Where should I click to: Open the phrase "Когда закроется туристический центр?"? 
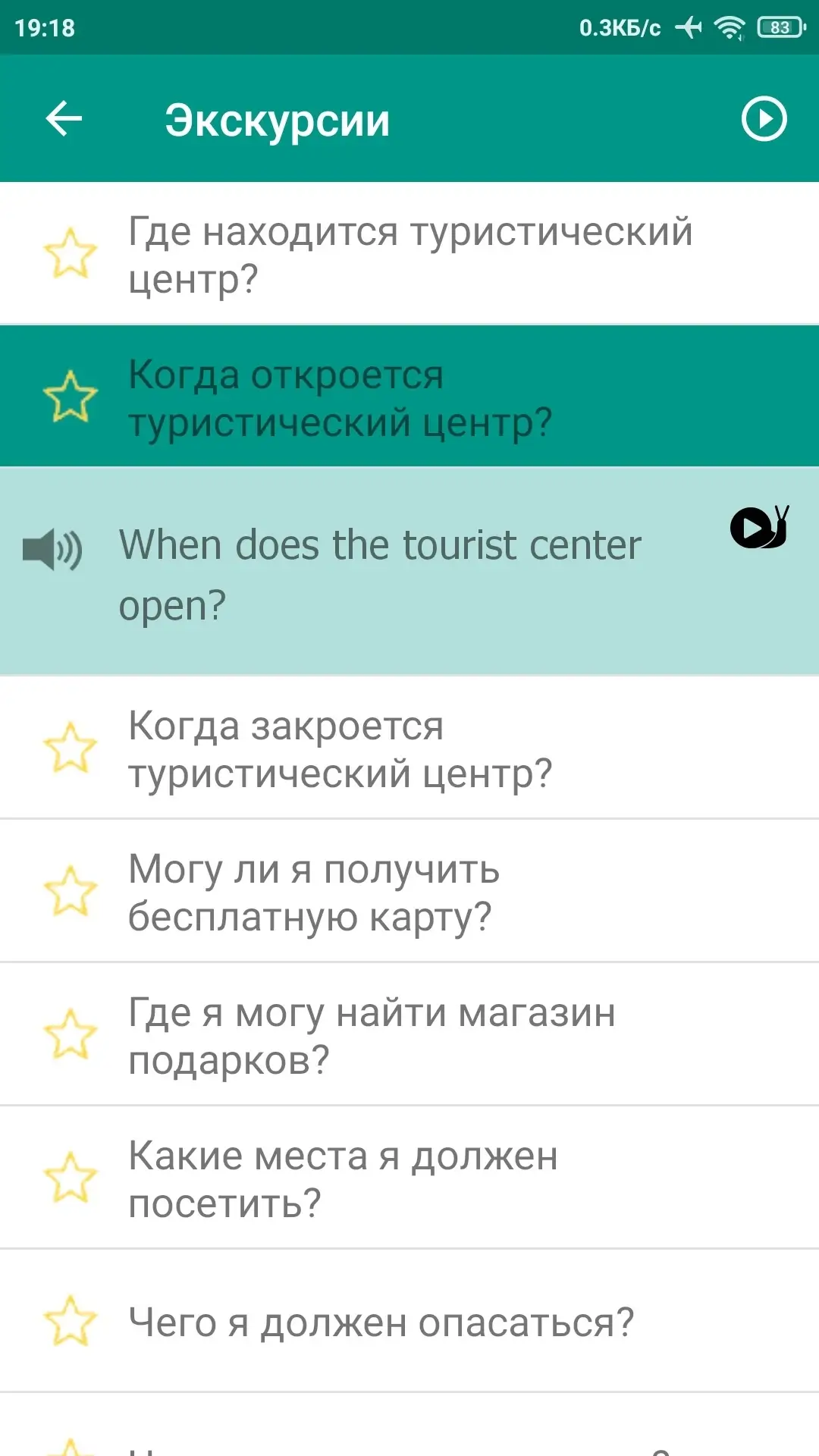point(409,748)
